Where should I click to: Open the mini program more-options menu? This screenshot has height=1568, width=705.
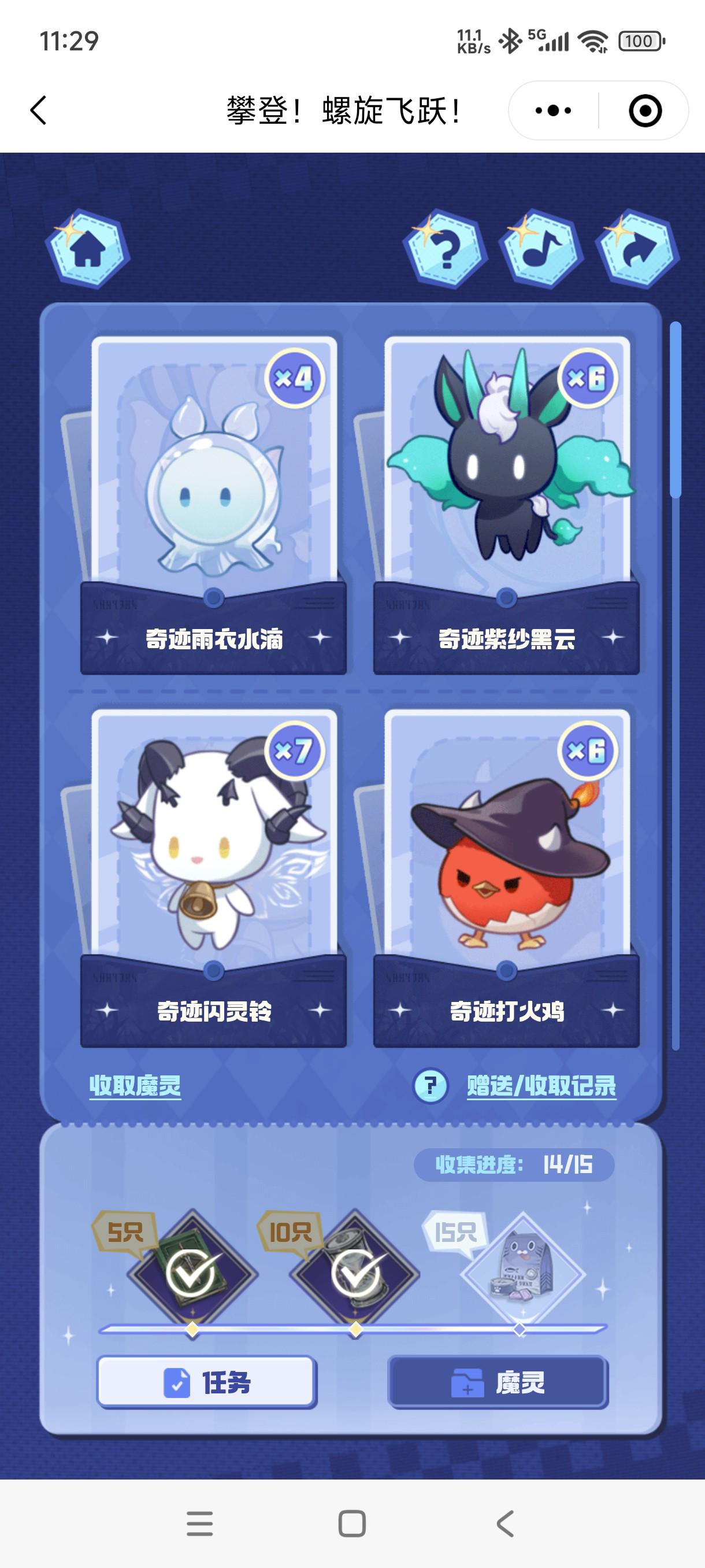(553, 111)
